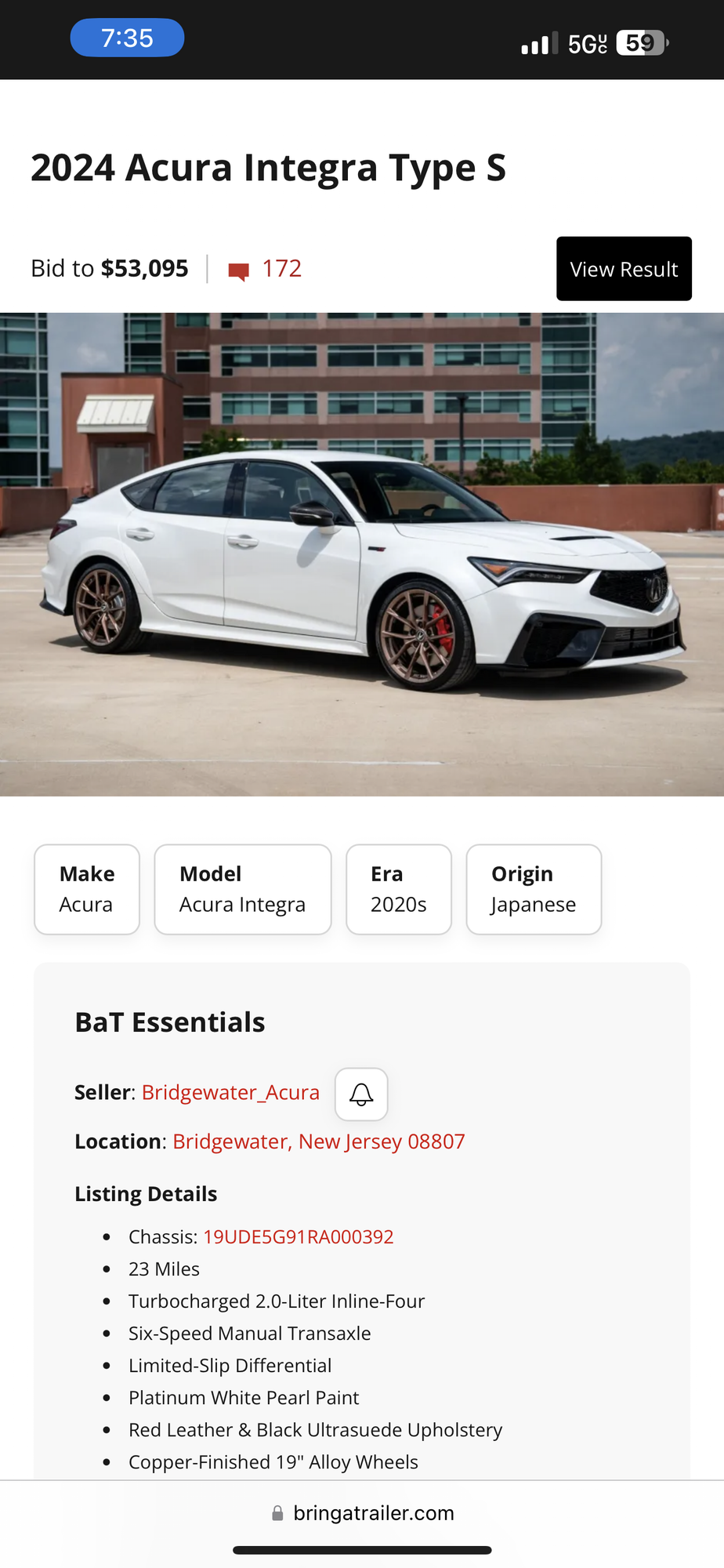The width and height of the screenshot is (724, 1568).
Task: Tap the bringatrailer.com address bar
Action: (x=362, y=1513)
